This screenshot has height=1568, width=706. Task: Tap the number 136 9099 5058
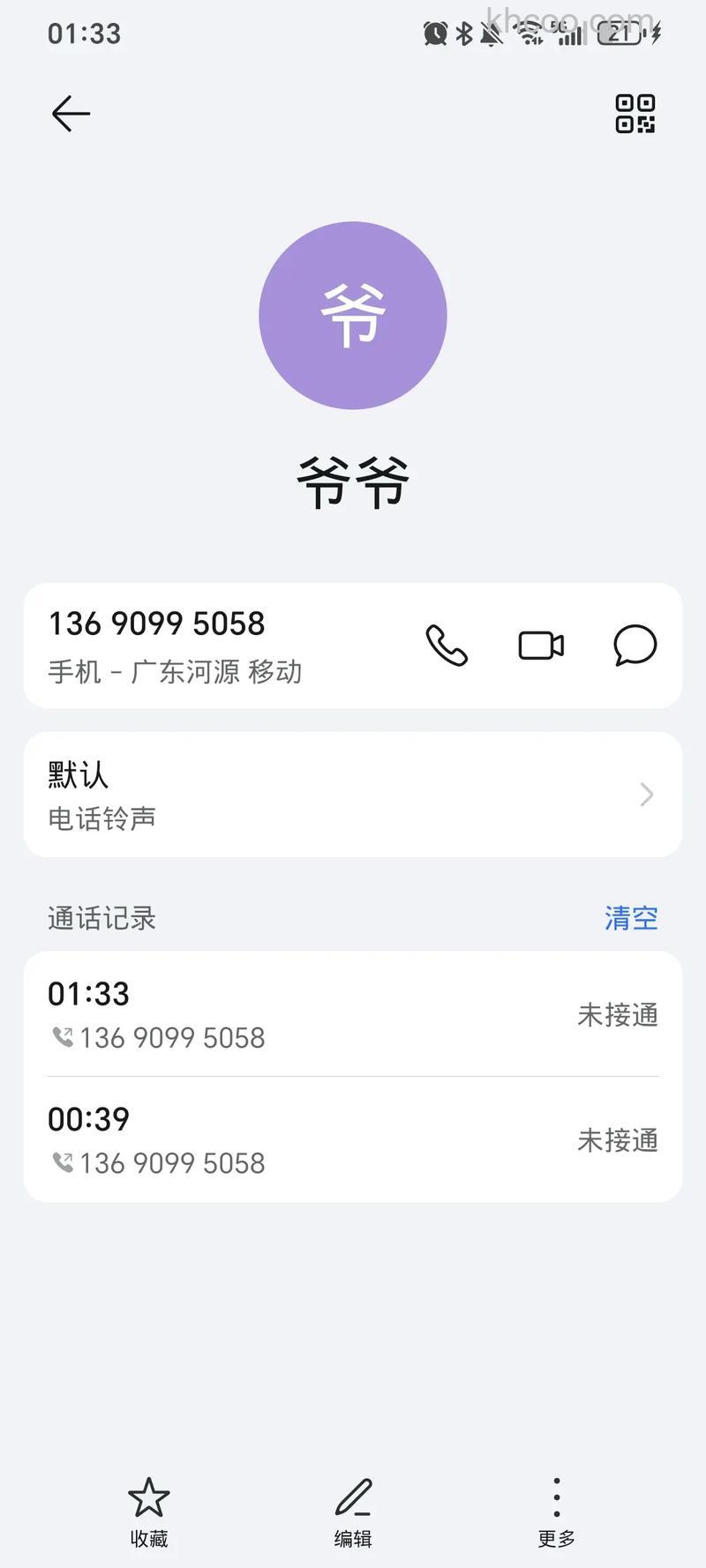pyautogui.click(x=155, y=623)
